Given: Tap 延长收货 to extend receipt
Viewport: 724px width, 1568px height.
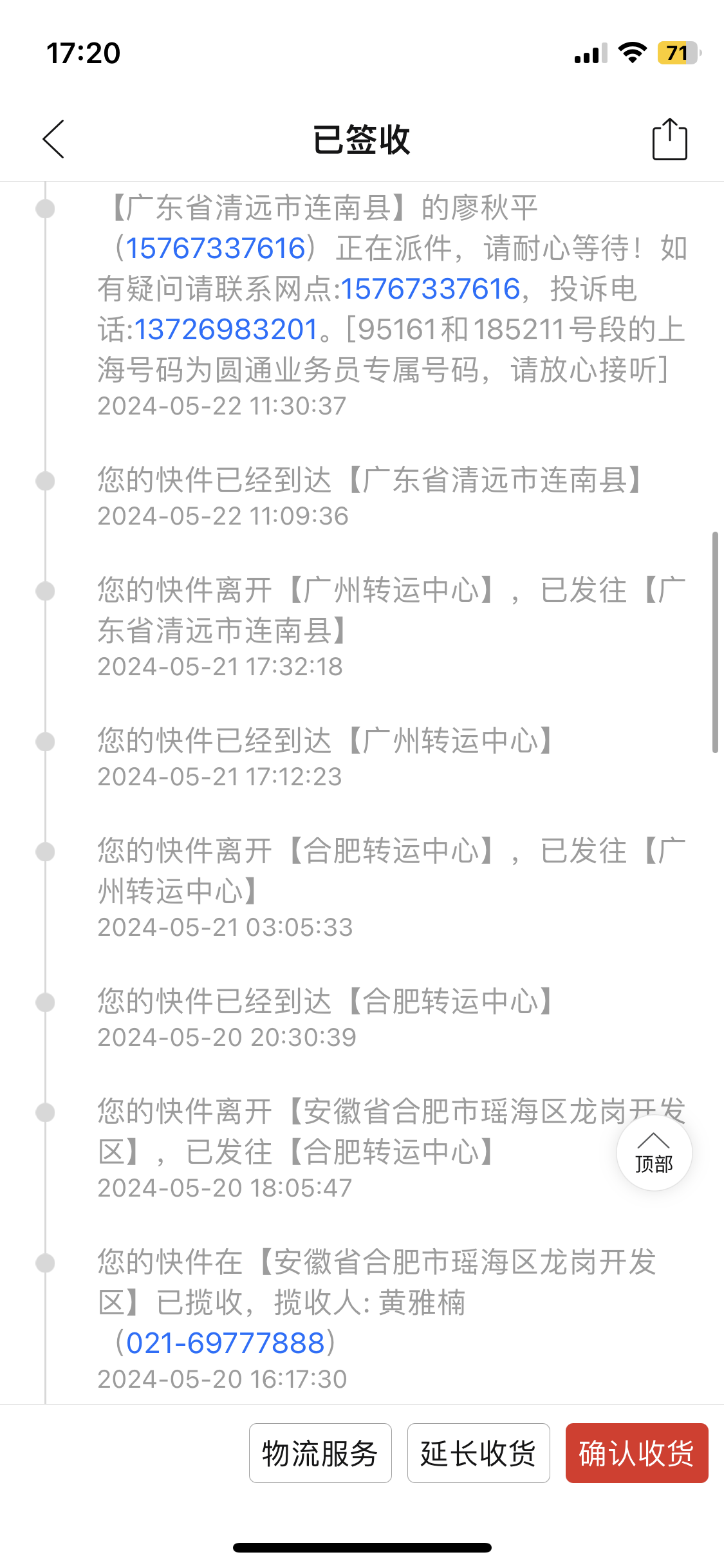Looking at the screenshot, I should coord(478,1453).
